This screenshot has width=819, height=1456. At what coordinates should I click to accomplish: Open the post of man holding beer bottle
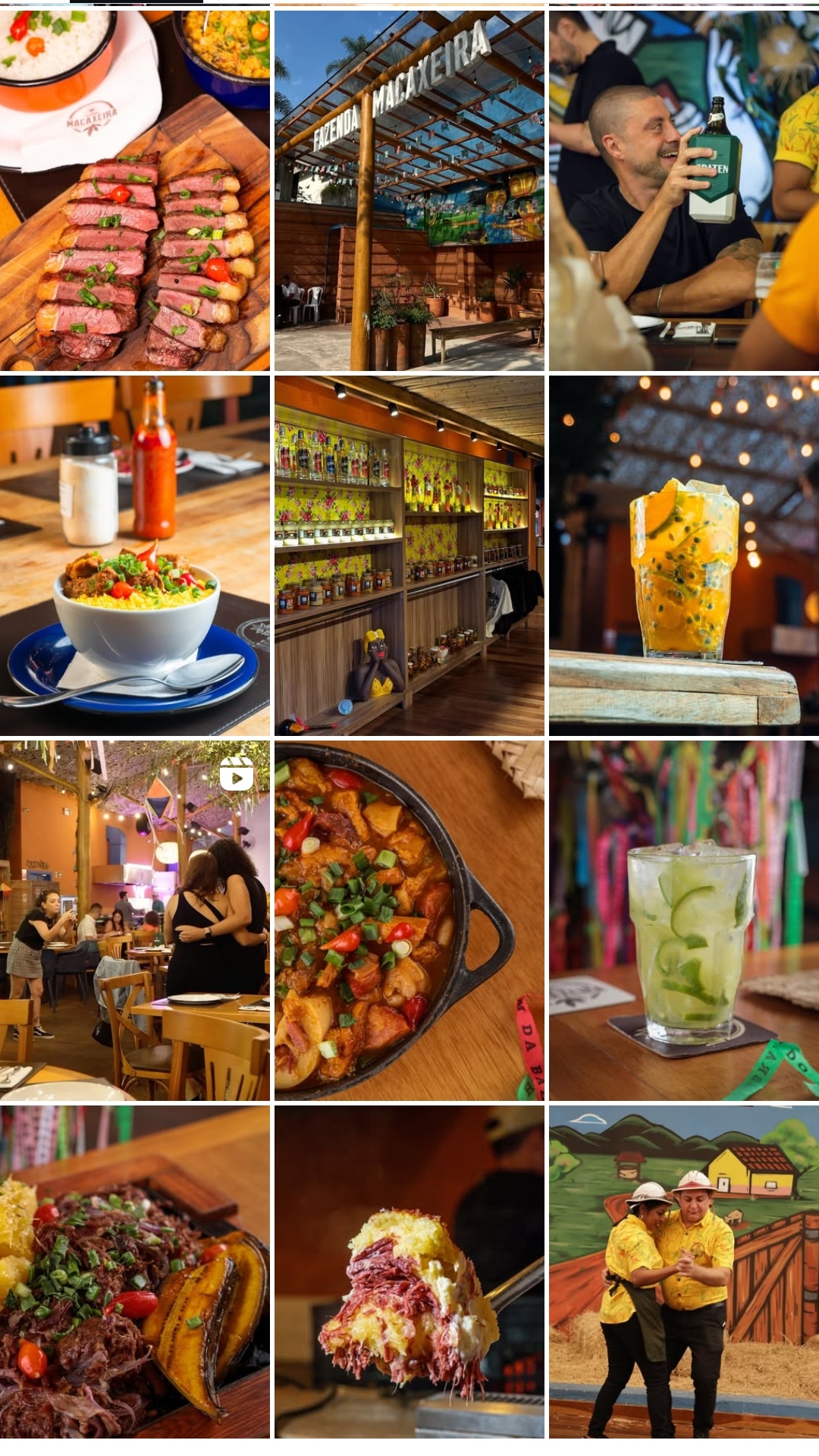(x=683, y=190)
